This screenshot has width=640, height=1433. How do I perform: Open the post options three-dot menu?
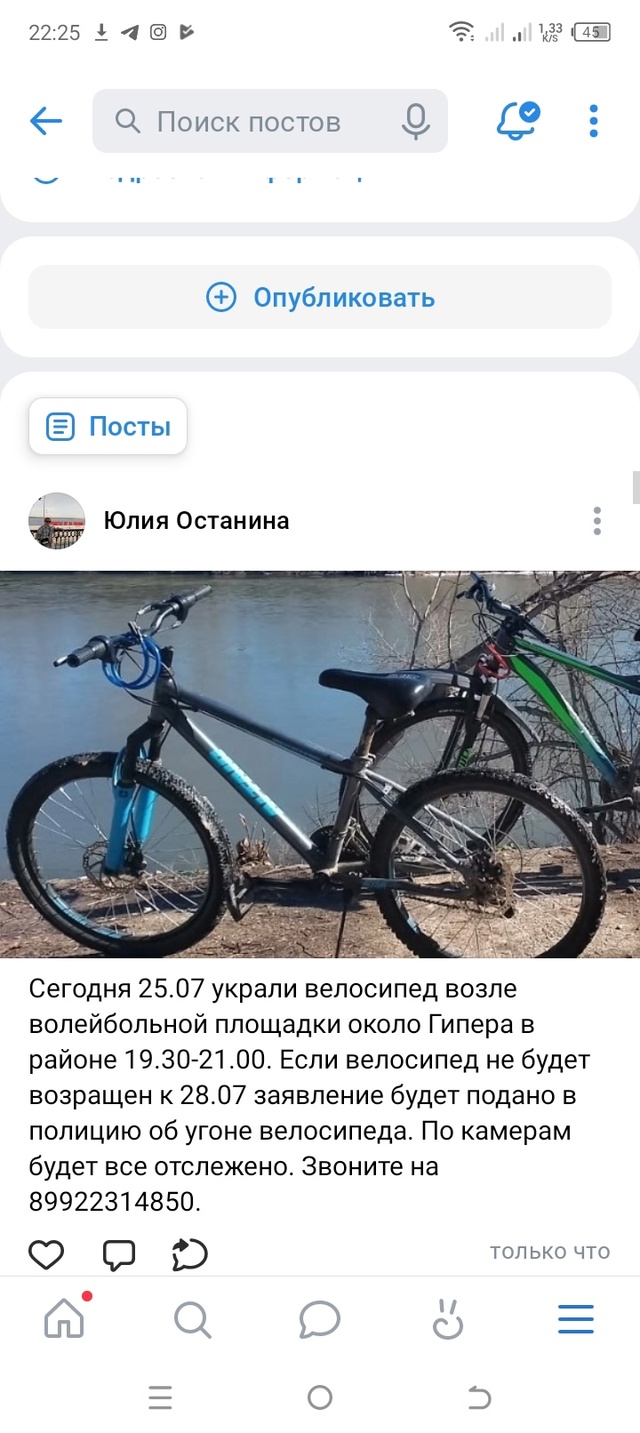pos(596,521)
